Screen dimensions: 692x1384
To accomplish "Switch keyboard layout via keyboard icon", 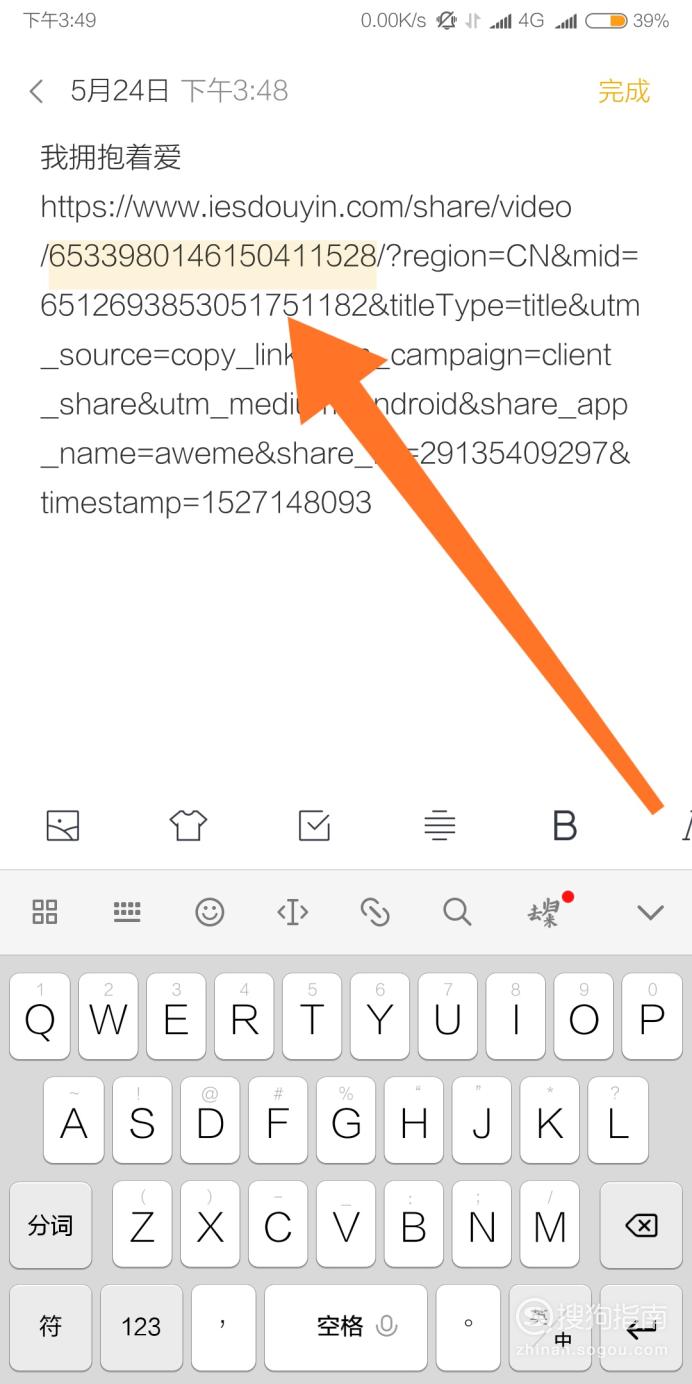I will coord(127,911).
